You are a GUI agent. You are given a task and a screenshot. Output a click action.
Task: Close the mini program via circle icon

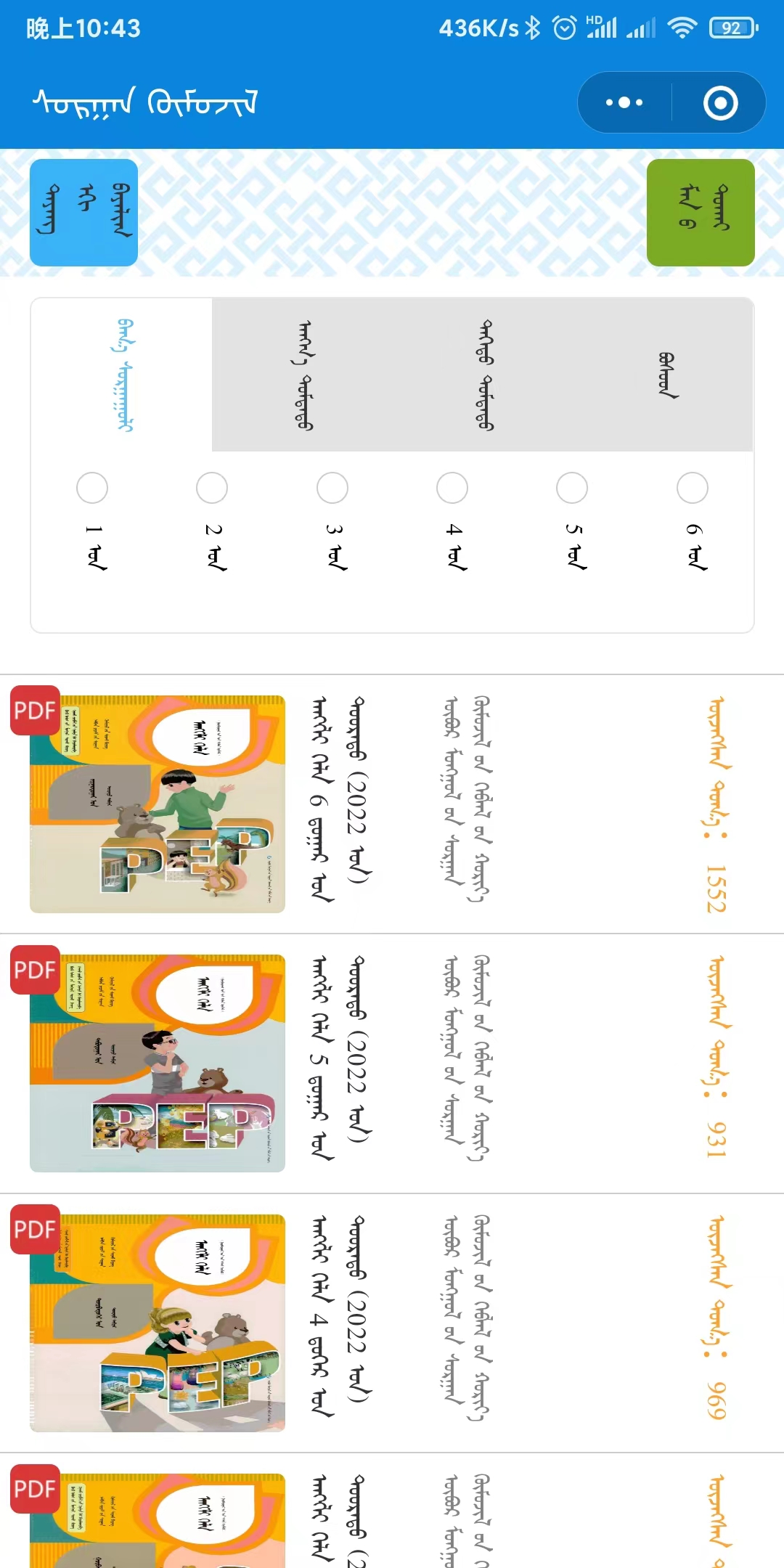(x=720, y=102)
